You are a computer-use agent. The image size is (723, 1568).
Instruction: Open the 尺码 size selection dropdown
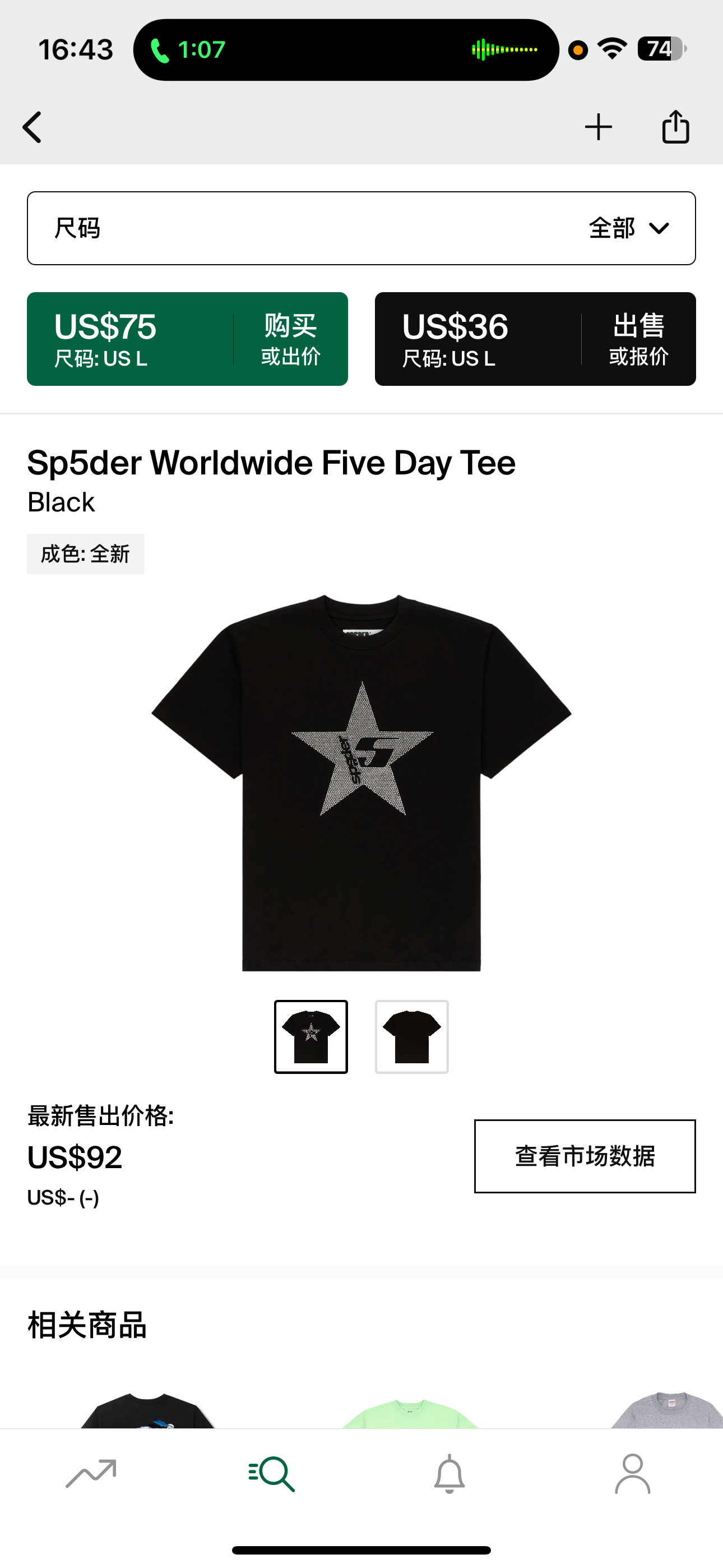[361, 228]
